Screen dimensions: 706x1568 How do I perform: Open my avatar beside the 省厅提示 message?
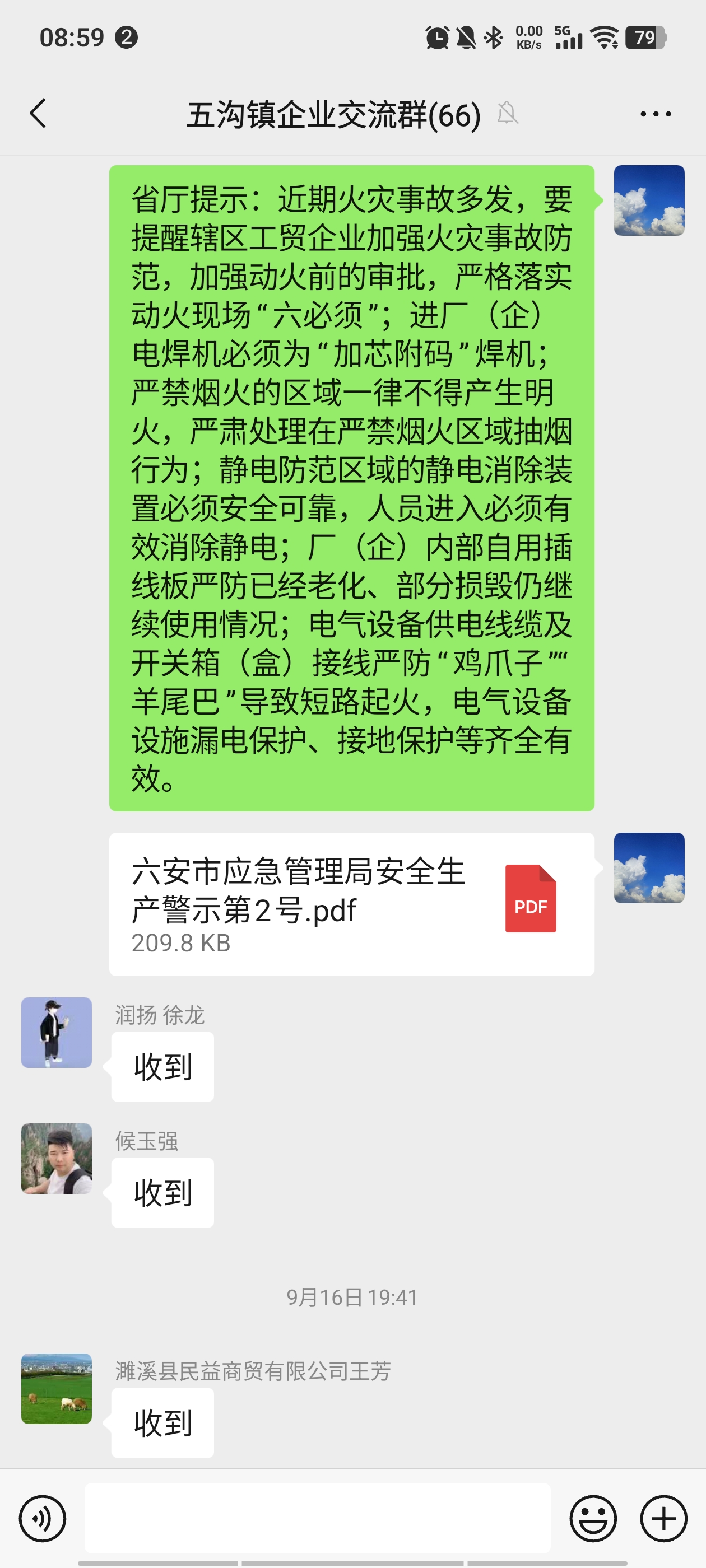[x=649, y=200]
